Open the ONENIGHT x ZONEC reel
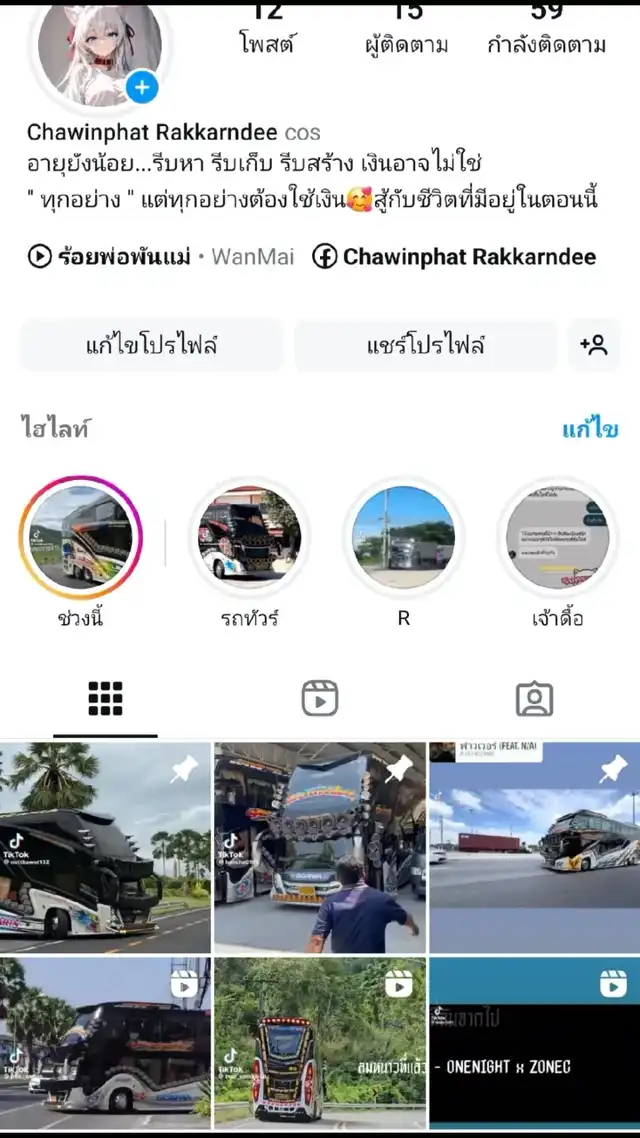Image resolution: width=640 pixels, height=1138 pixels. pos(534,1044)
